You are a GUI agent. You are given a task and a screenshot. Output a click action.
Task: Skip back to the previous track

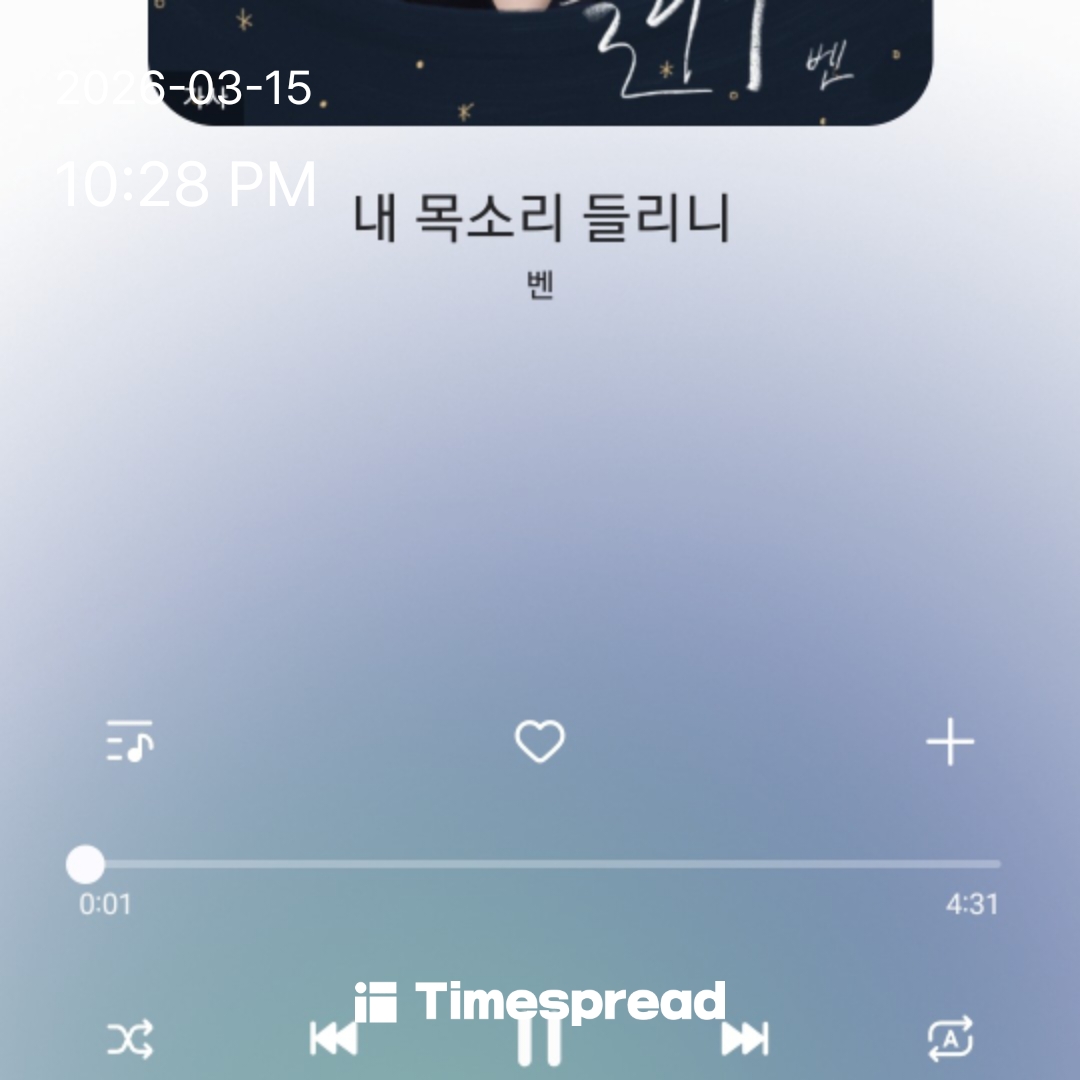click(x=334, y=1040)
